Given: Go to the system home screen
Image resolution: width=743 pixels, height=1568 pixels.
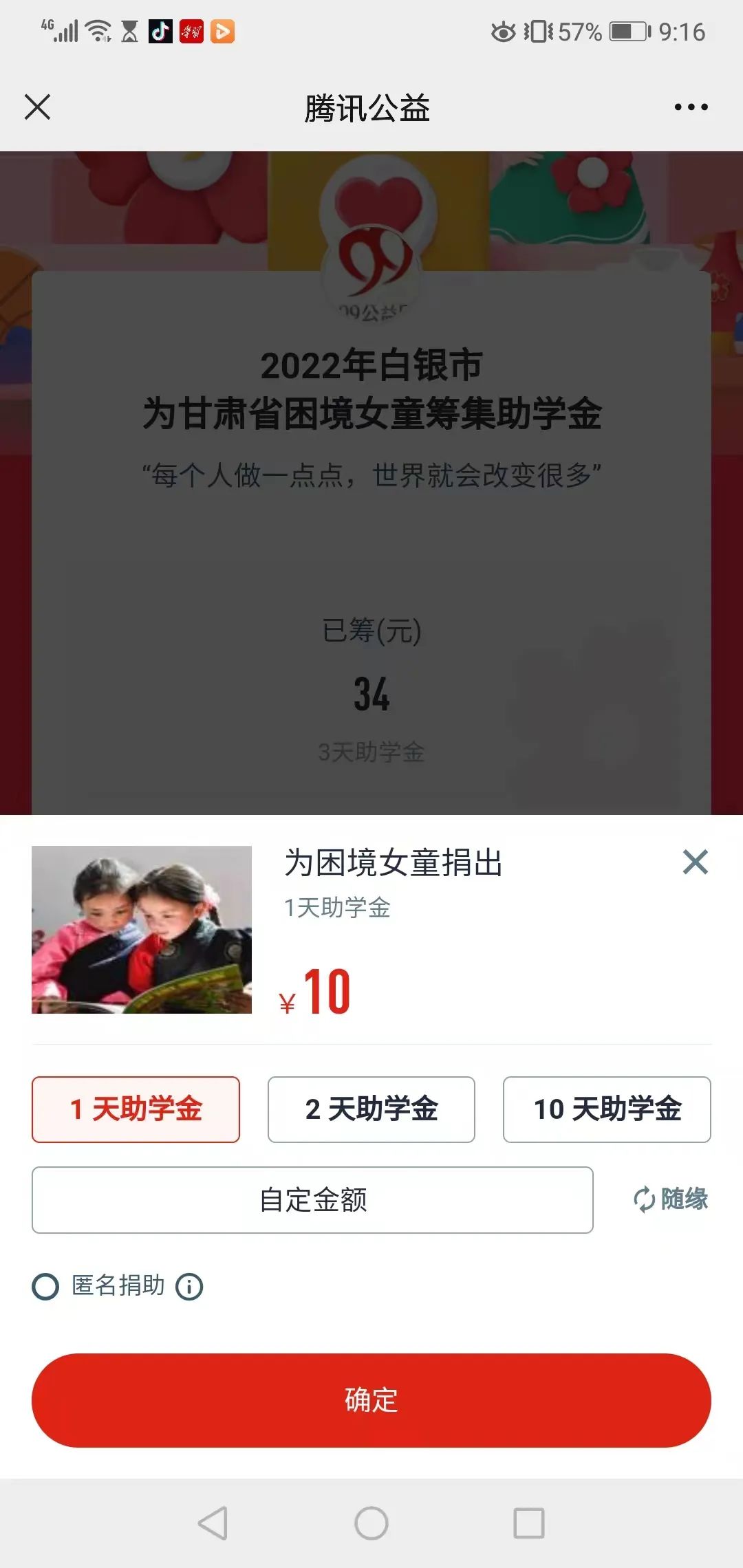Looking at the screenshot, I should (x=371, y=1523).
